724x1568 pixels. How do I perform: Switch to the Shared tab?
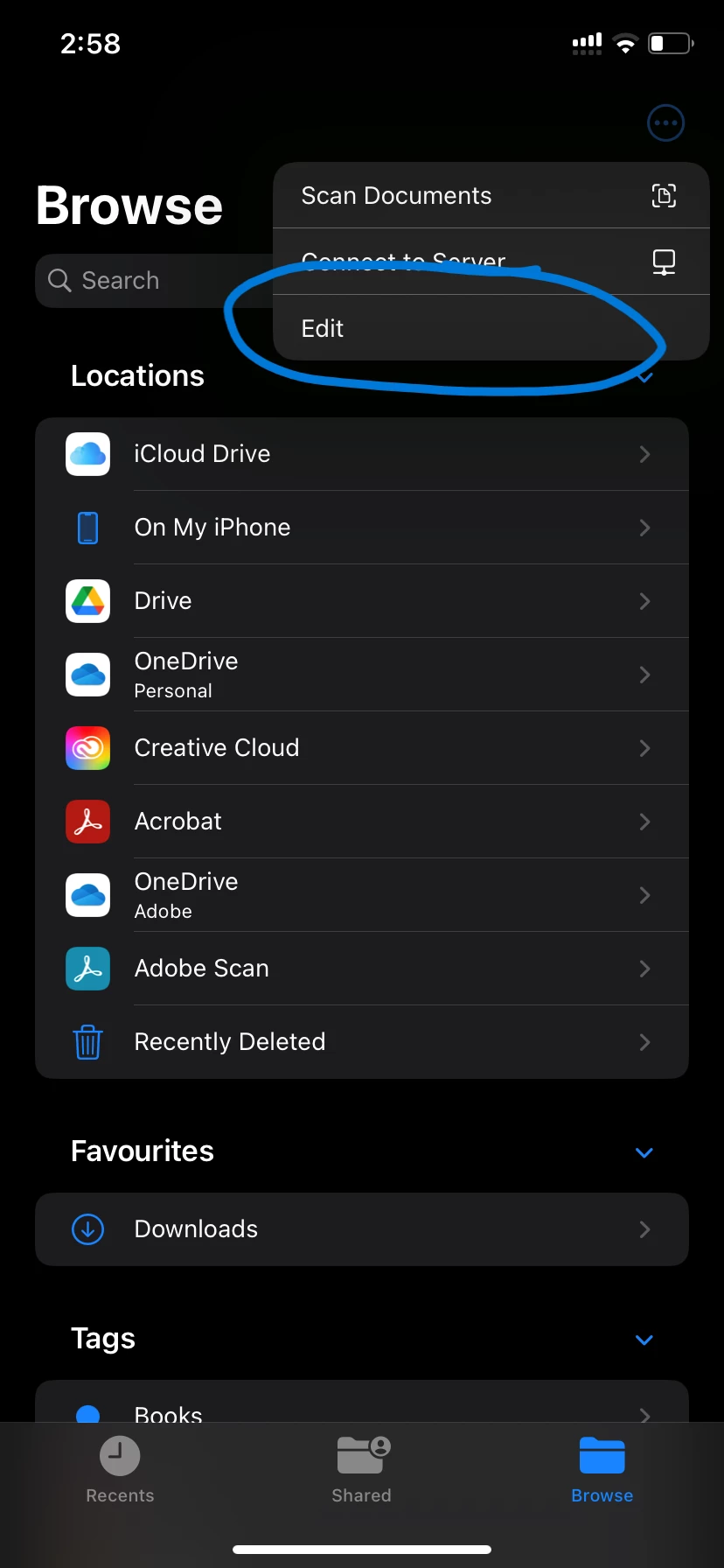pos(362,1470)
